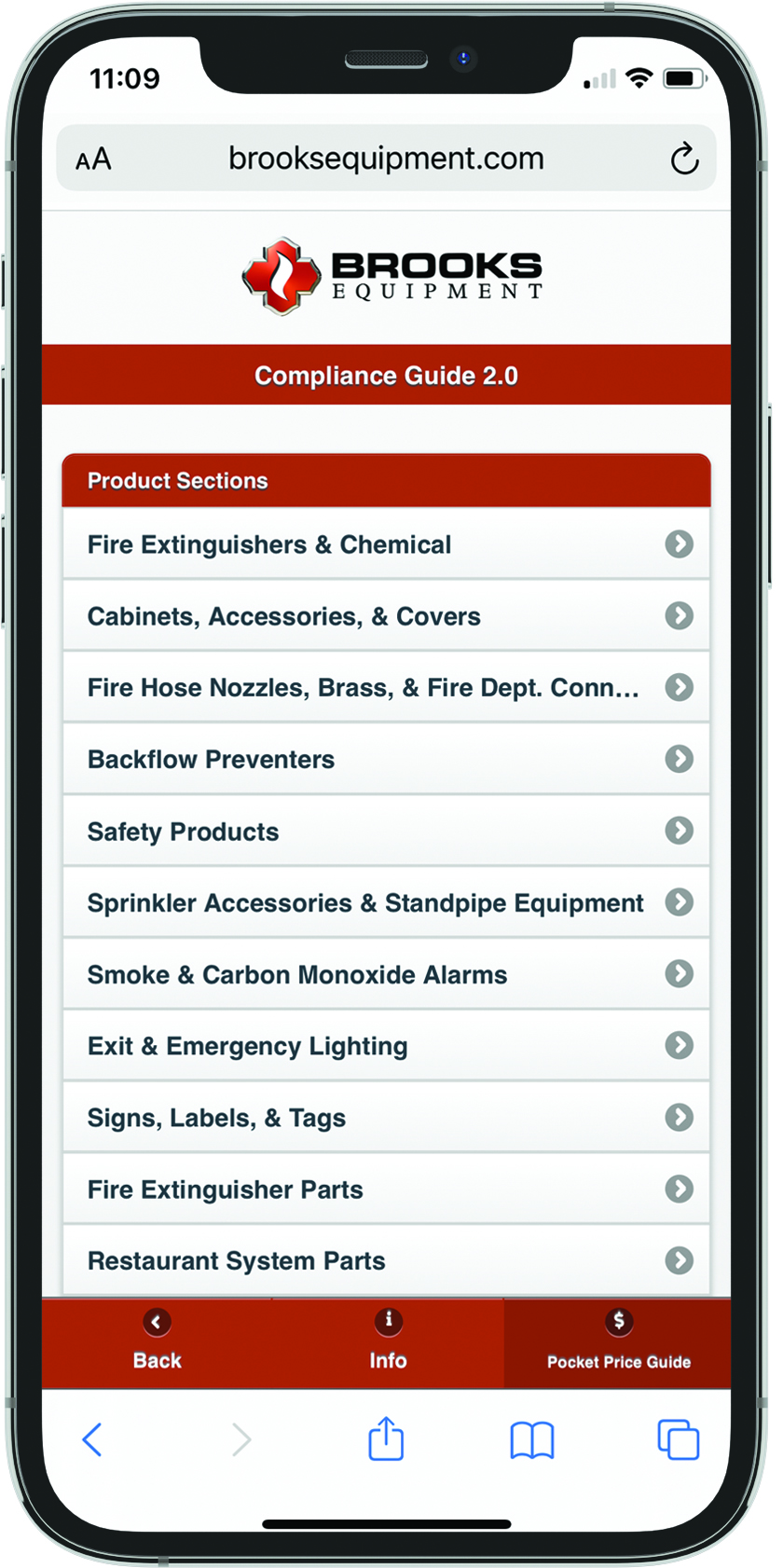The height and width of the screenshot is (1568, 783).
Task: Open Safety Products section
Action: tap(386, 832)
